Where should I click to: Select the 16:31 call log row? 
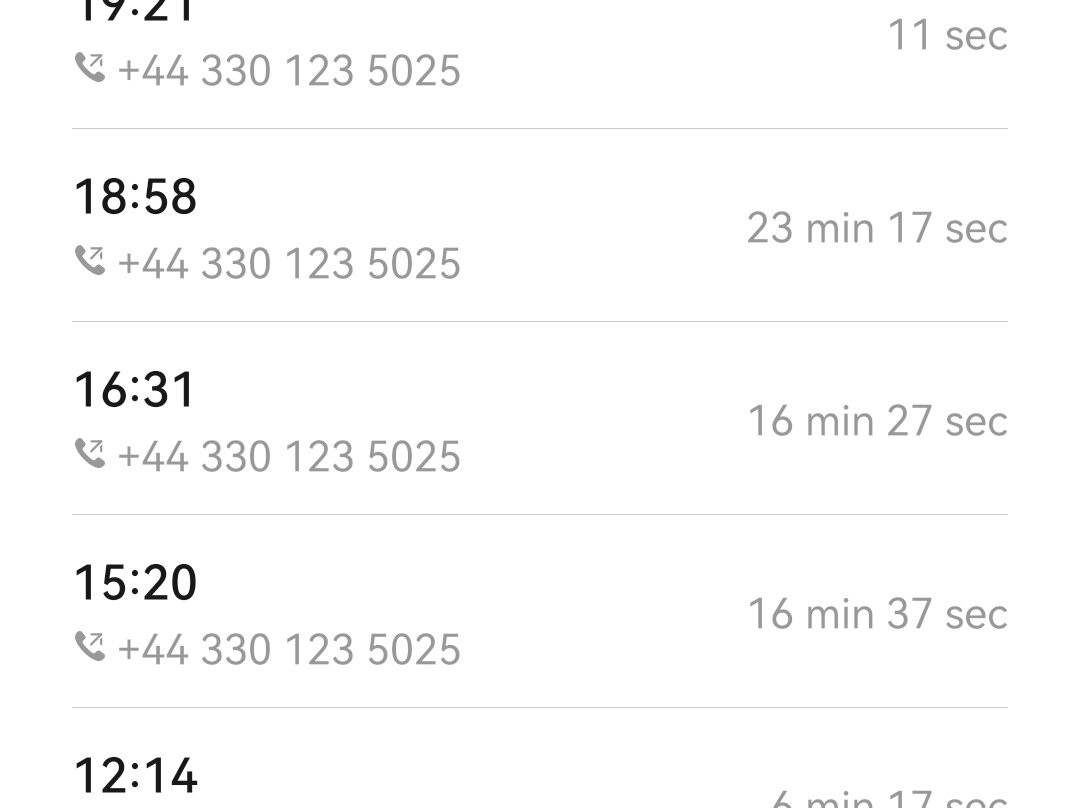(x=540, y=419)
